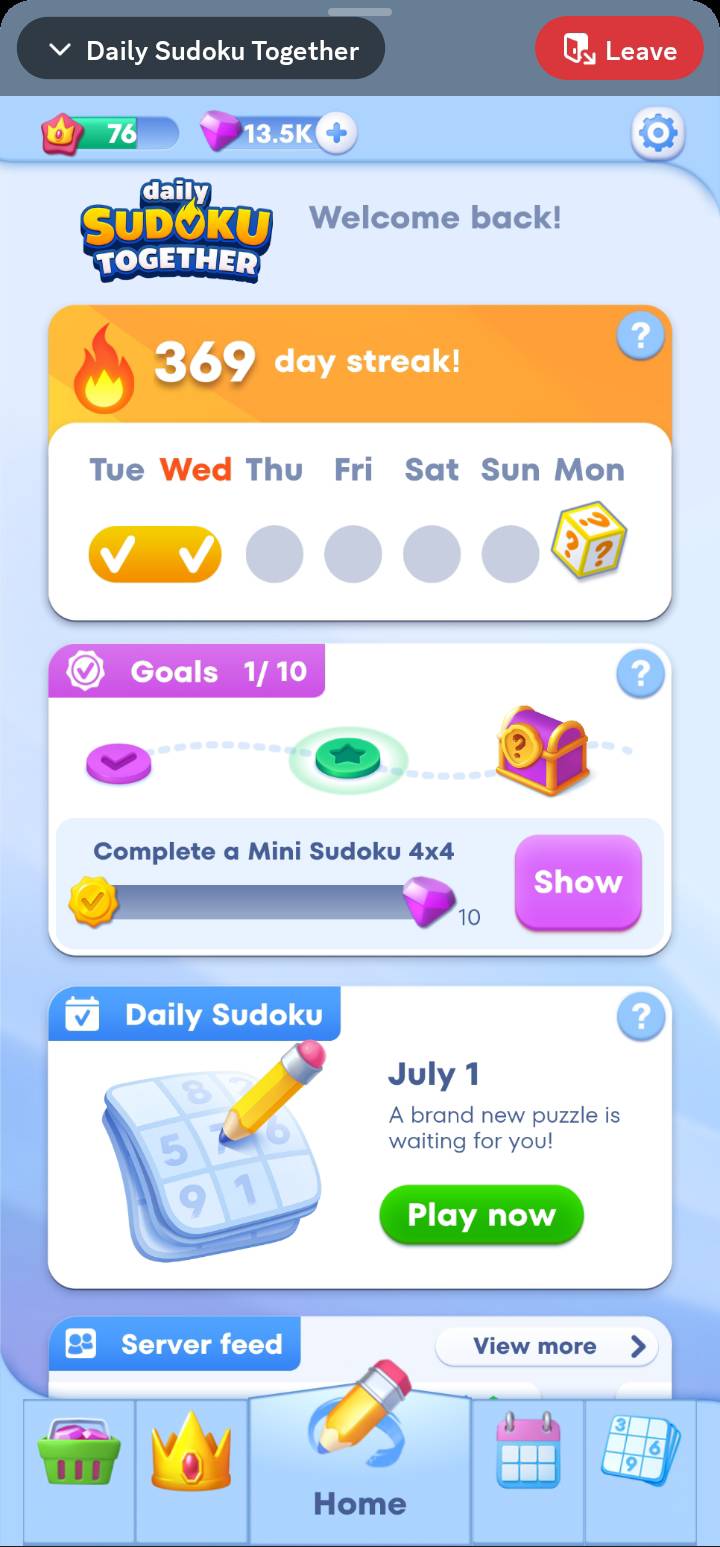Open help for the Daily Sudoku card
The width and height of the screenshot is (720, 1547).
(x=640, y=1018)
